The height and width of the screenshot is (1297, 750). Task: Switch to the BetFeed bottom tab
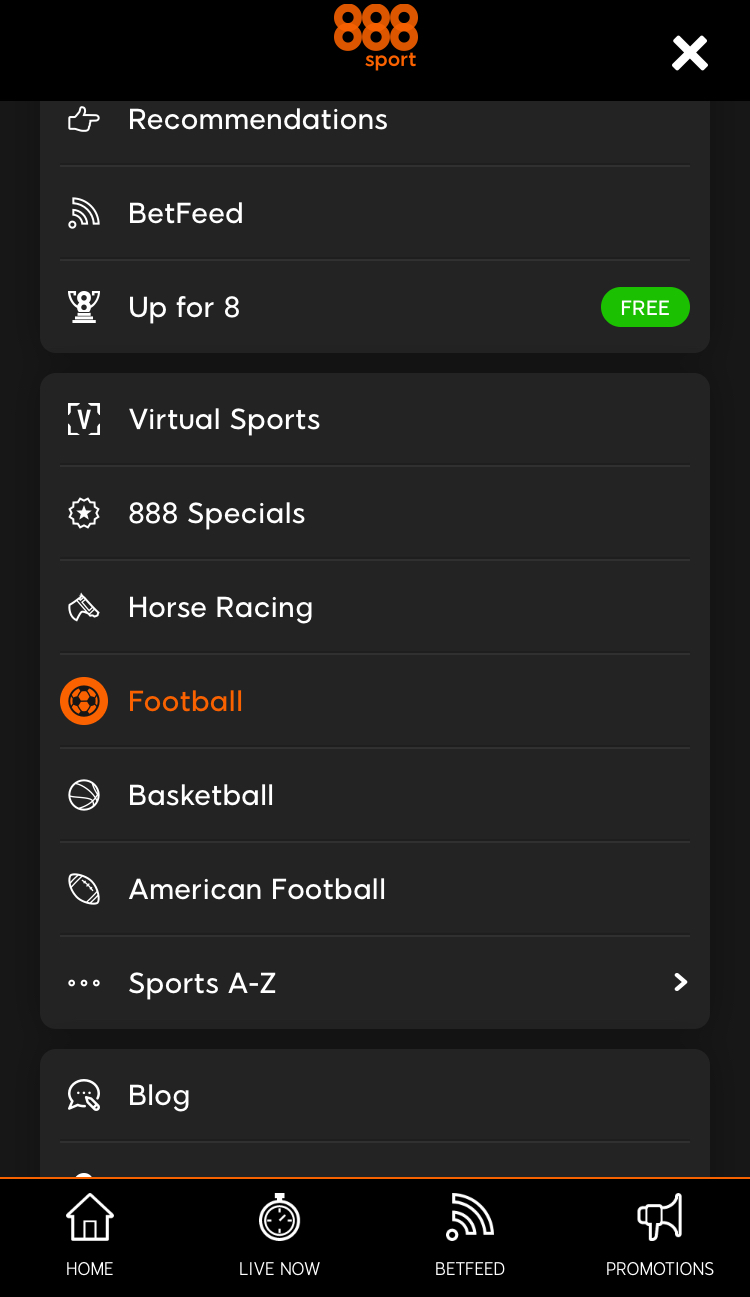coord(470,1236)
